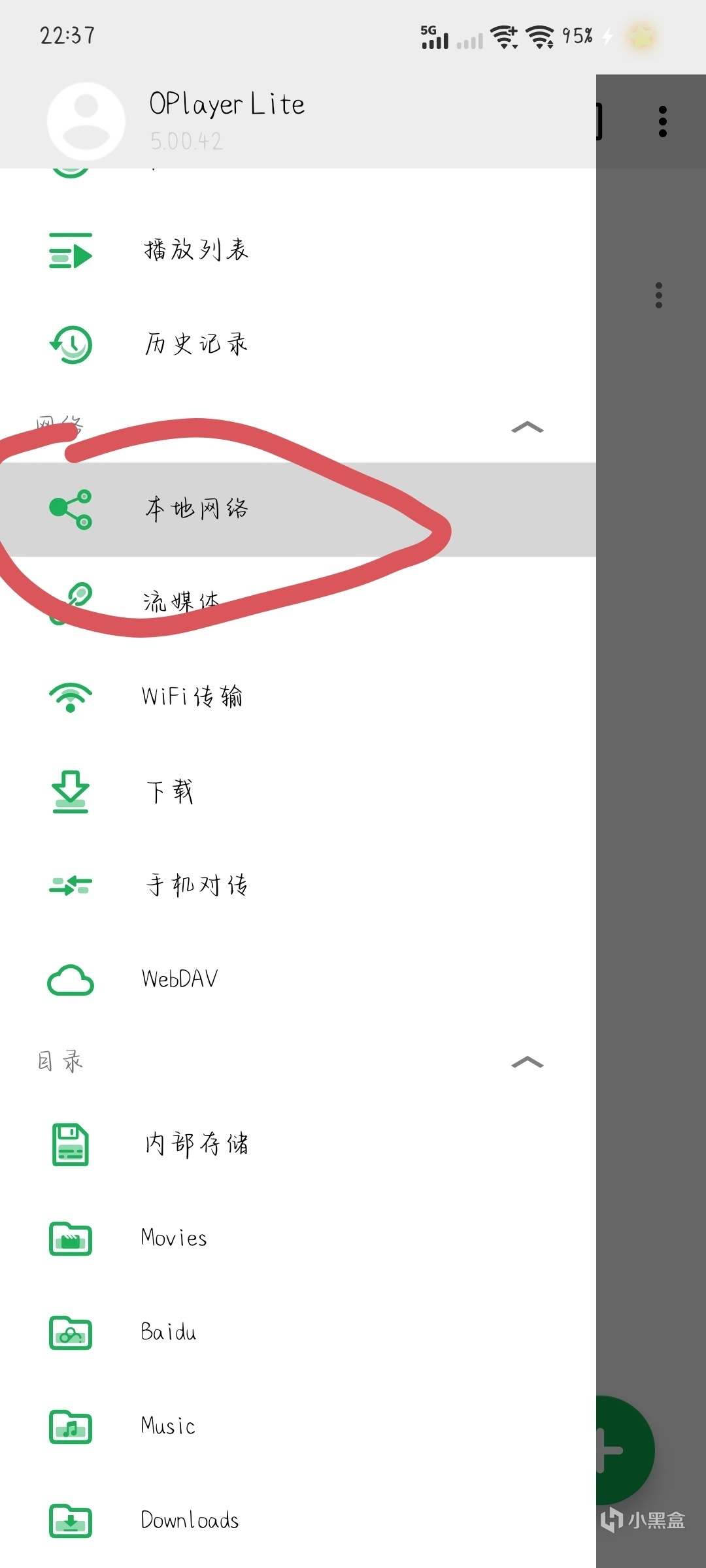Open the Music folder

pos(168,1426)
